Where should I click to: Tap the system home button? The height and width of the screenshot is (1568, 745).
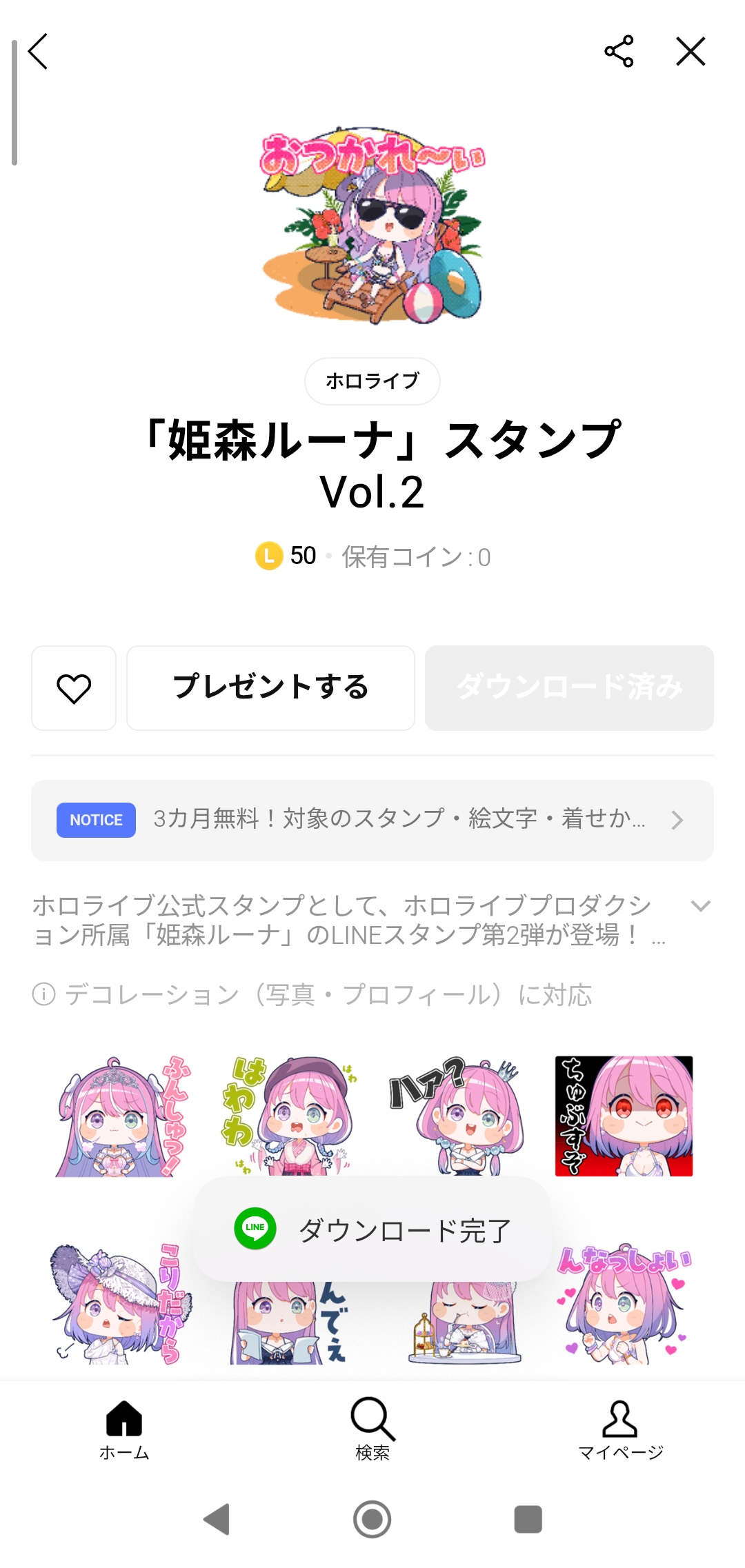pos(372,1519)
